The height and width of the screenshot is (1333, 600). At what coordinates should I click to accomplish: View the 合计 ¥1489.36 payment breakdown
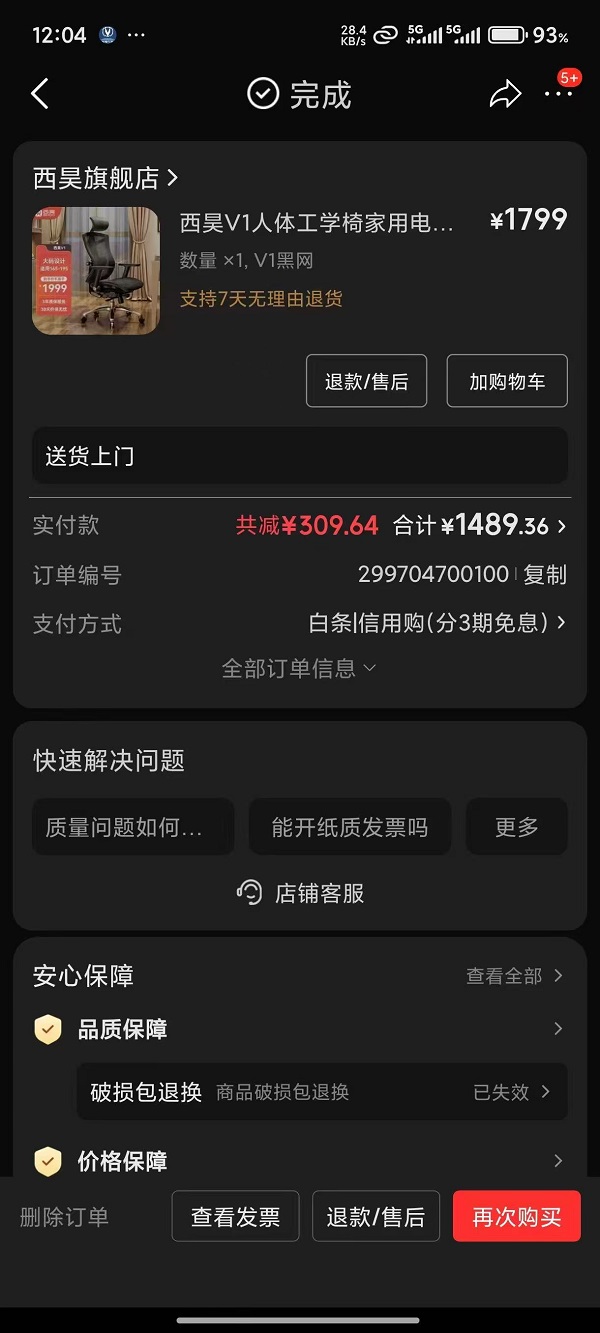click(480, 525)
